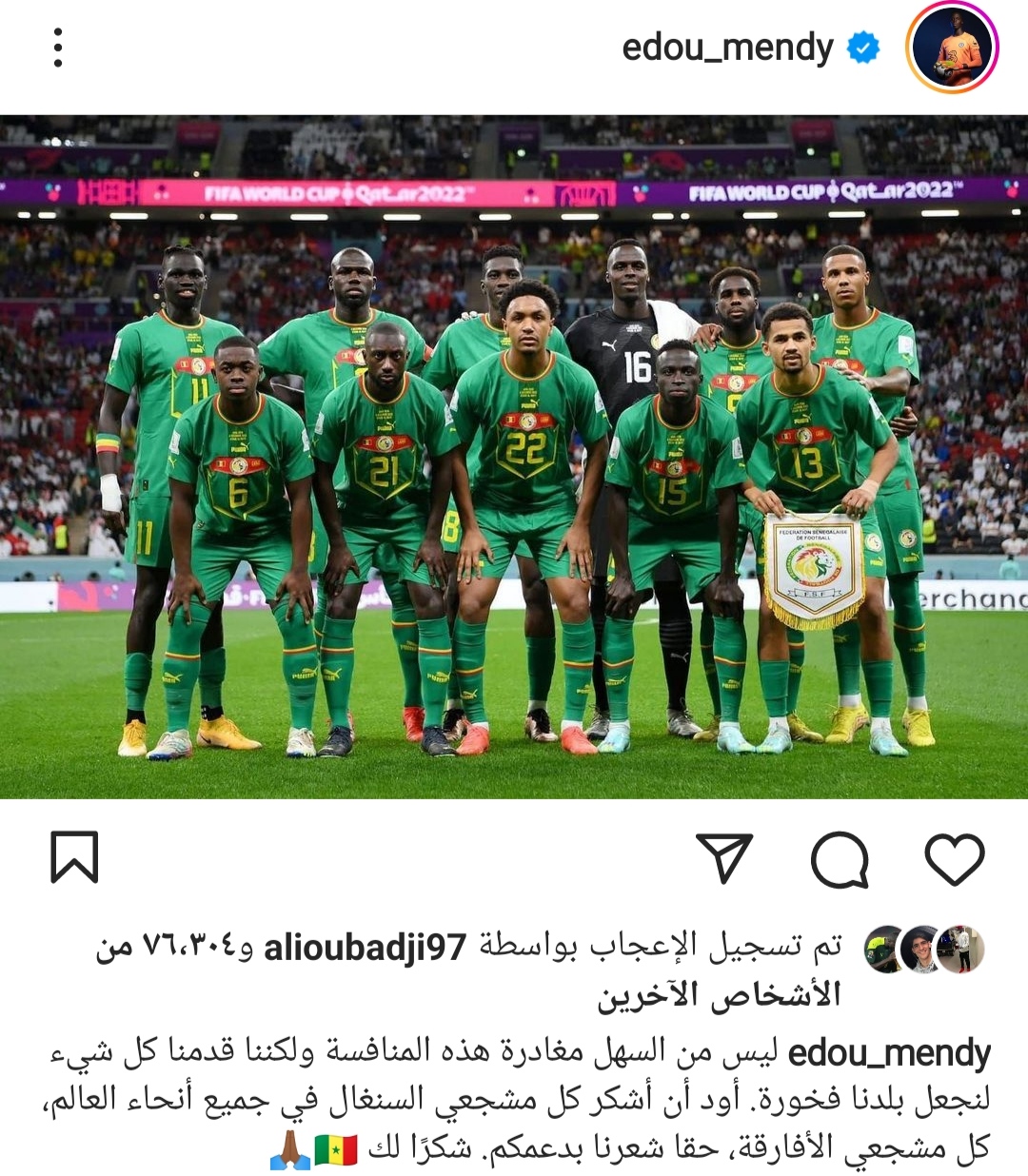The image size is (1028, 1176).
Task: Click the Senegal flag emoji in the caption
Action: 334,1149
